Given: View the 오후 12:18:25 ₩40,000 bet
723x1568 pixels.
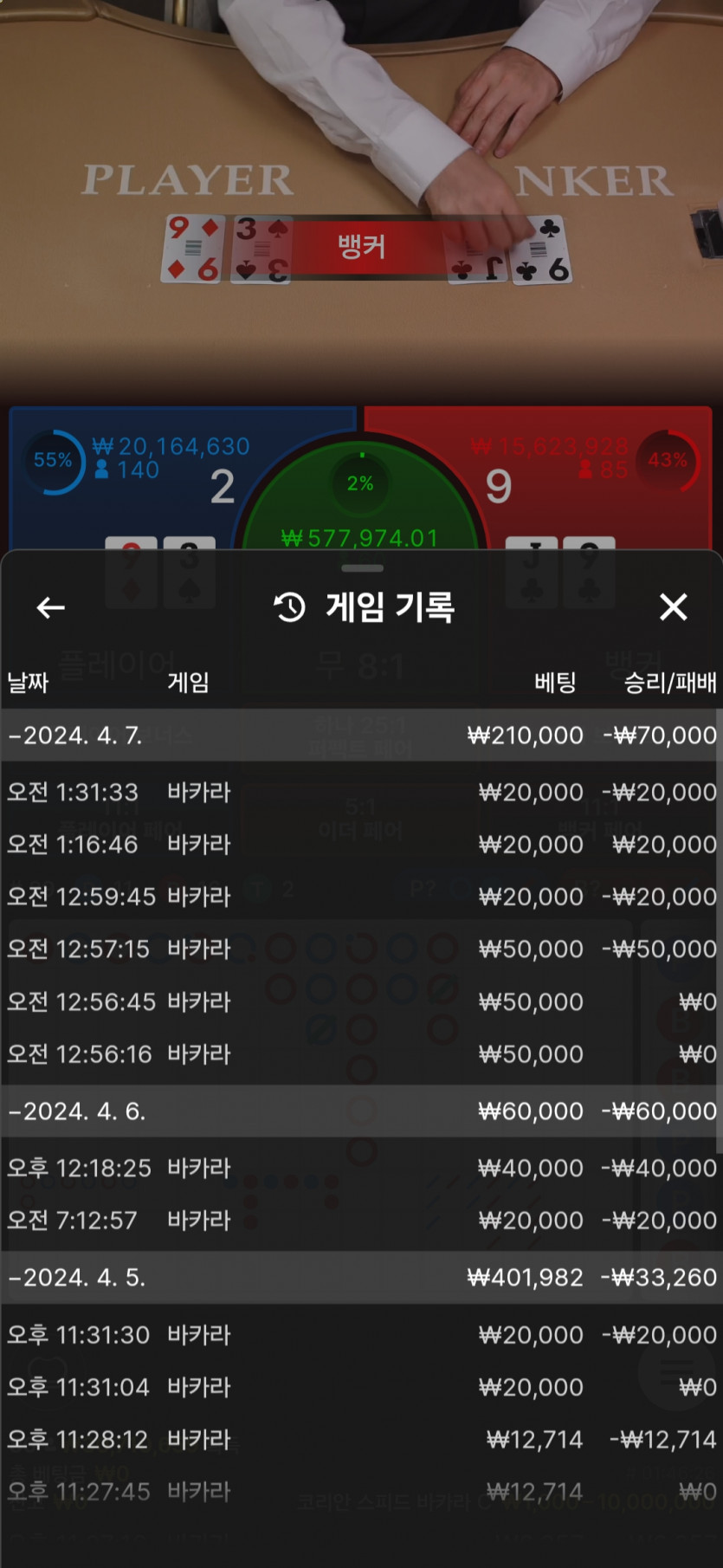Looking at the screenshot, I should 361,1169.
